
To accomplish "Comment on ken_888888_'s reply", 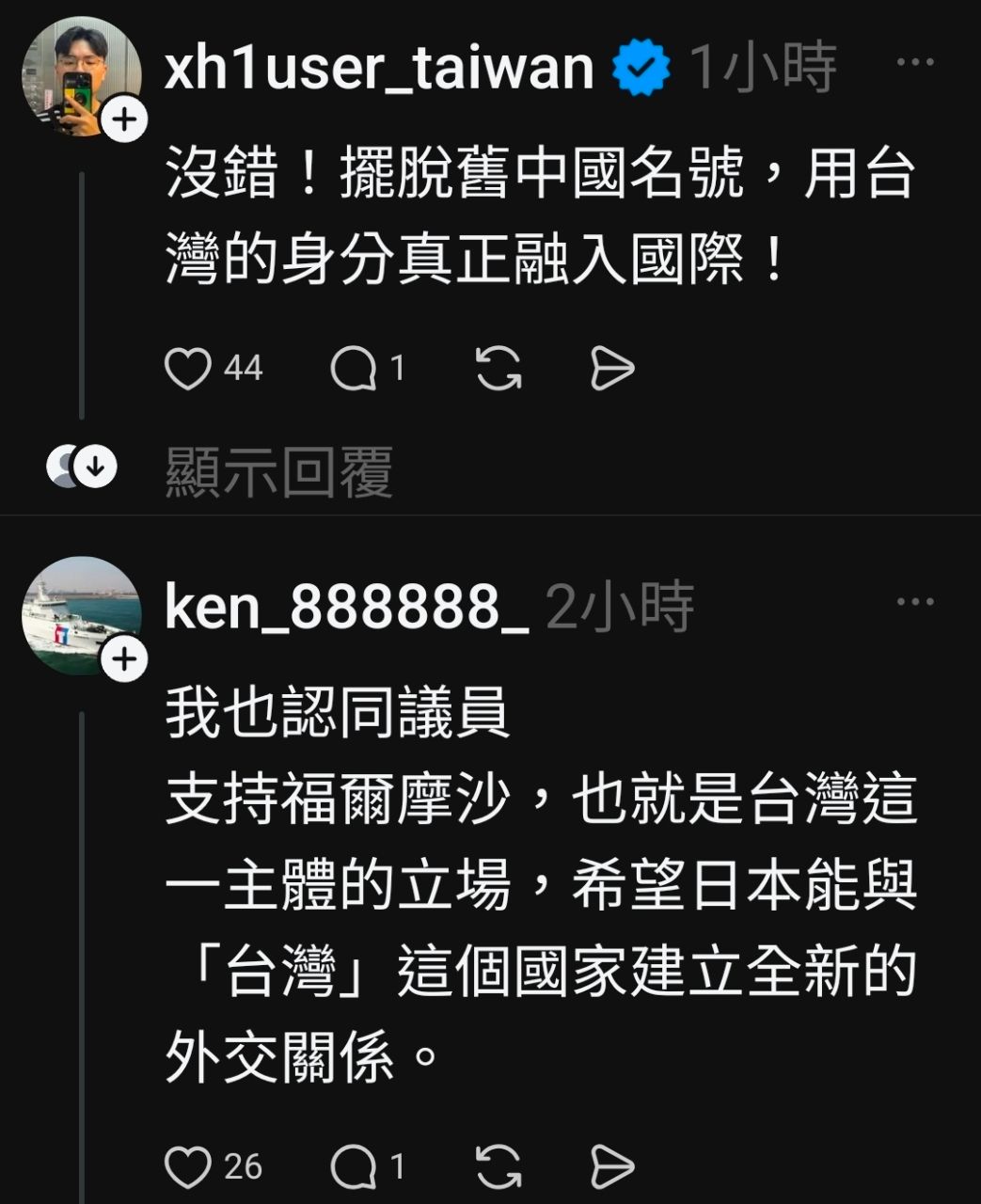I will pyautogui.click(x=354, y=1167).
